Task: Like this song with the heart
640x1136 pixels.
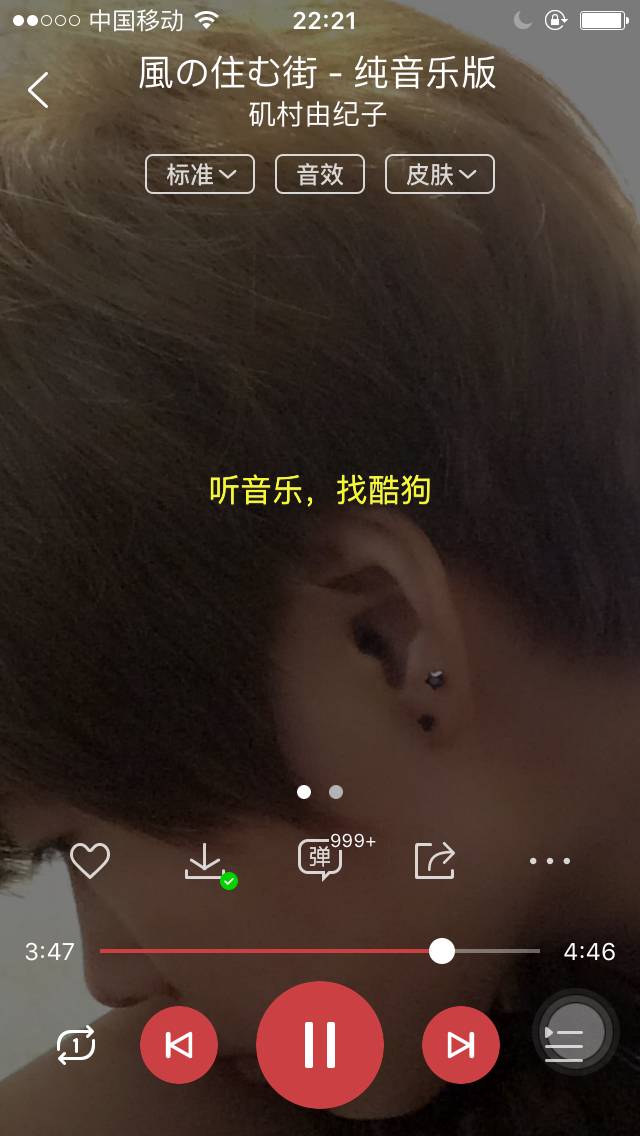Action: [89, 860]
